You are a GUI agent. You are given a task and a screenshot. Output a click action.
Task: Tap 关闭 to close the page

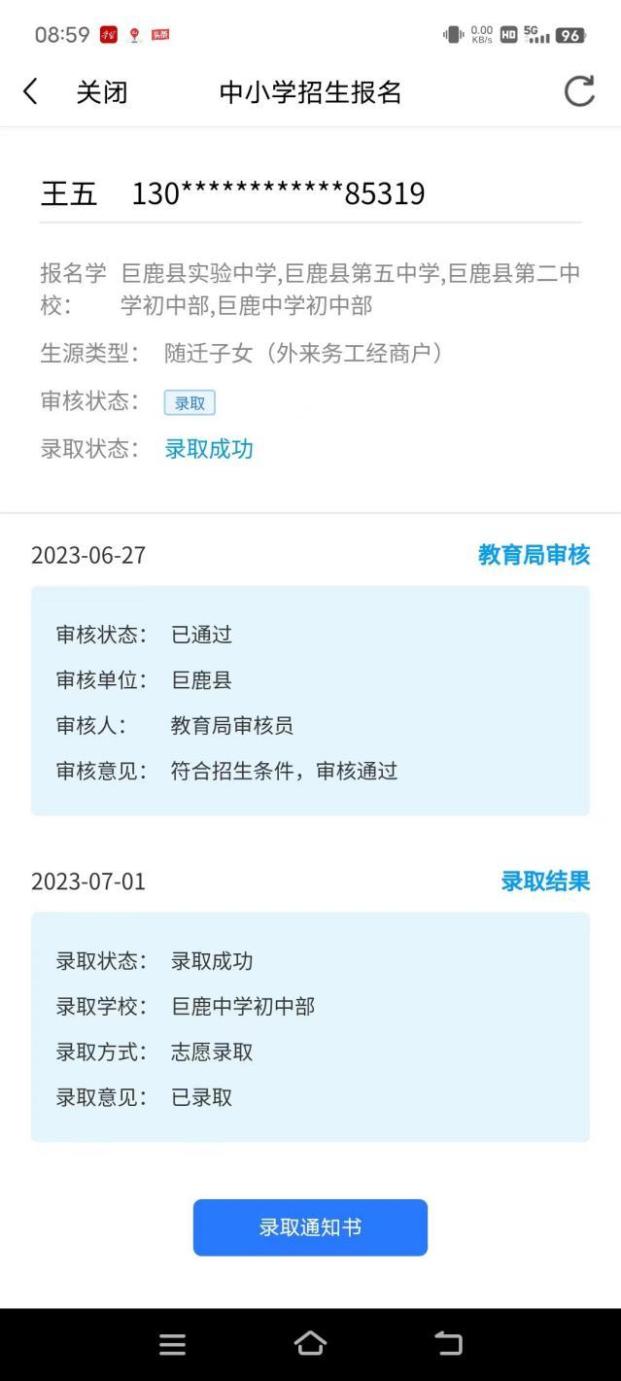click(x=102, y=93)
